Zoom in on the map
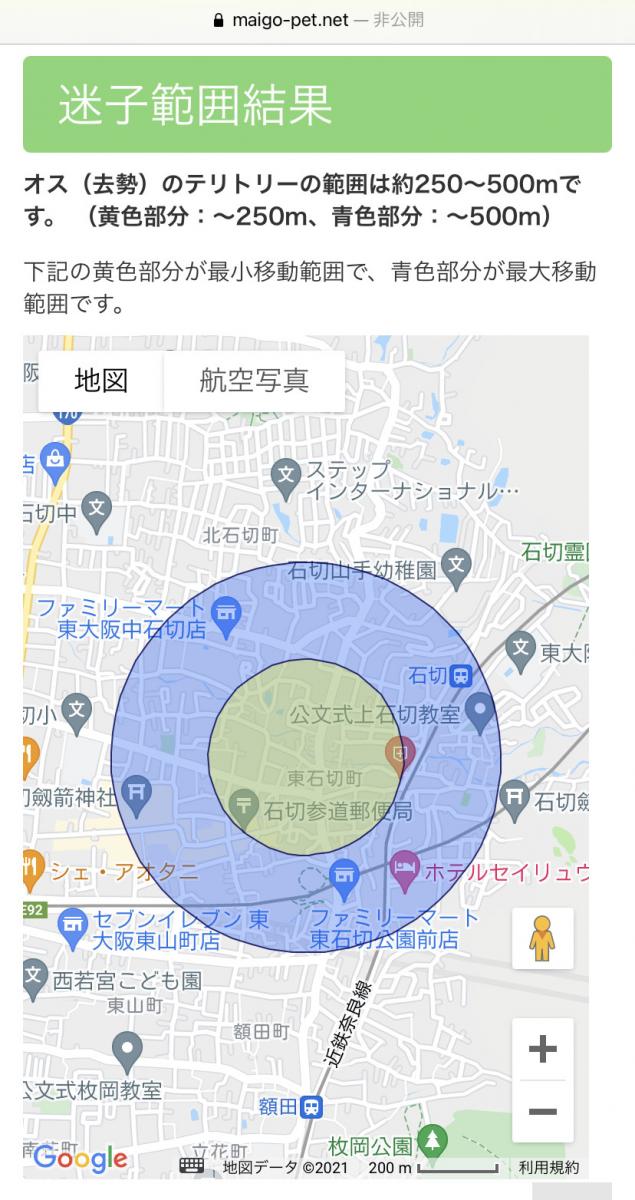Viewport: 635px width, 1200px height. 543,1049
